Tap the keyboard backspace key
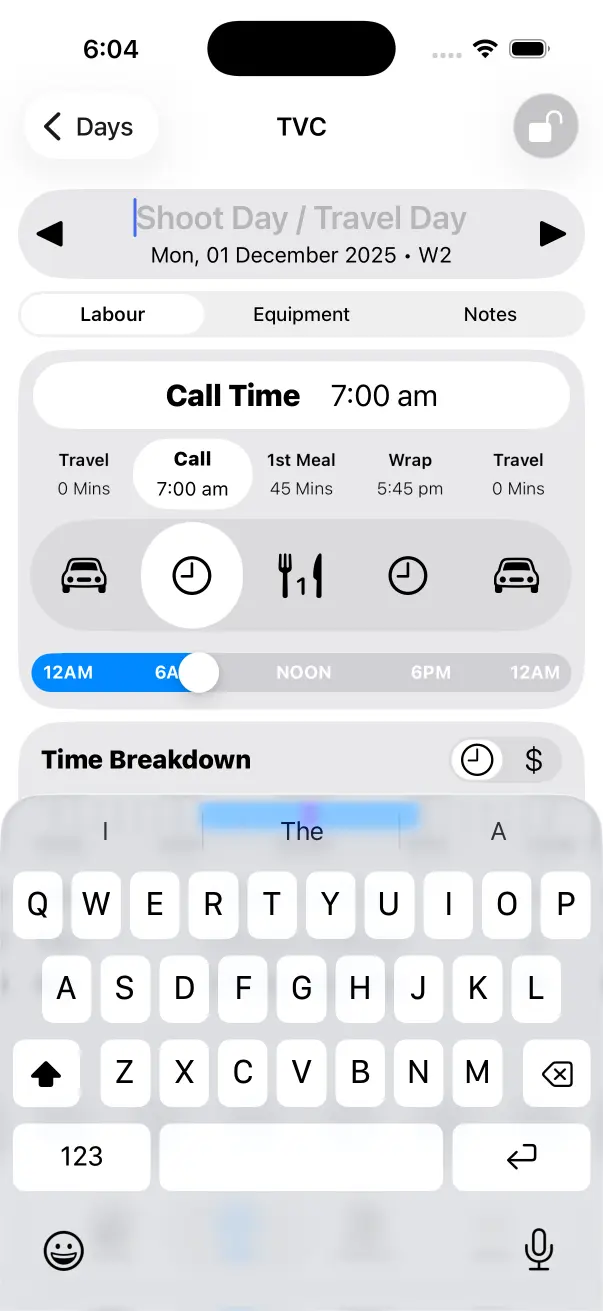603x1311 pixels. click(556, 1074)
